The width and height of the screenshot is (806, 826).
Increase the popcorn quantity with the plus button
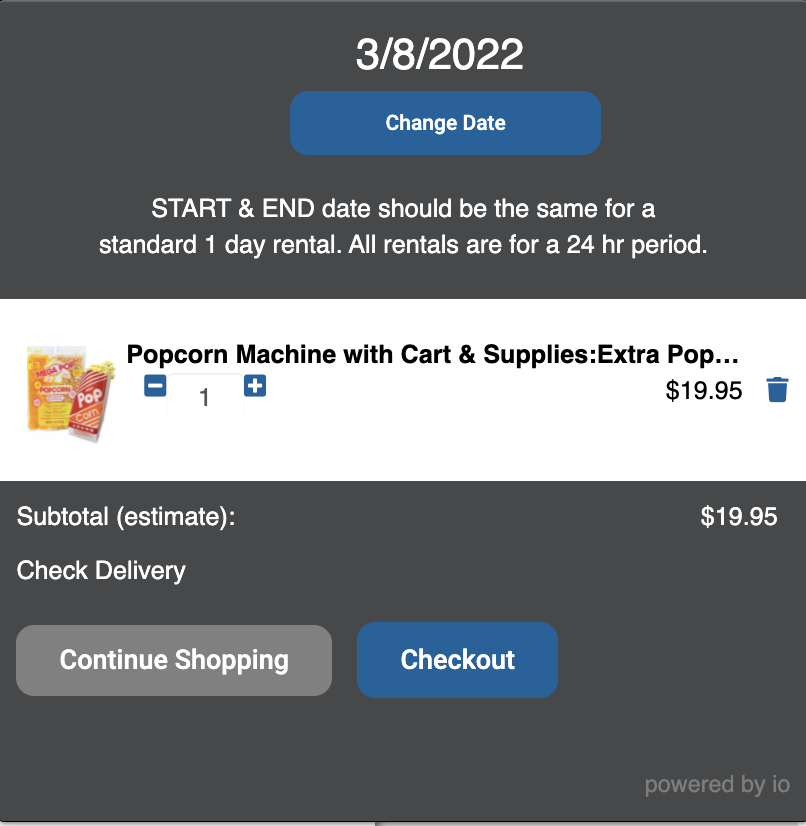pos(255,385)
